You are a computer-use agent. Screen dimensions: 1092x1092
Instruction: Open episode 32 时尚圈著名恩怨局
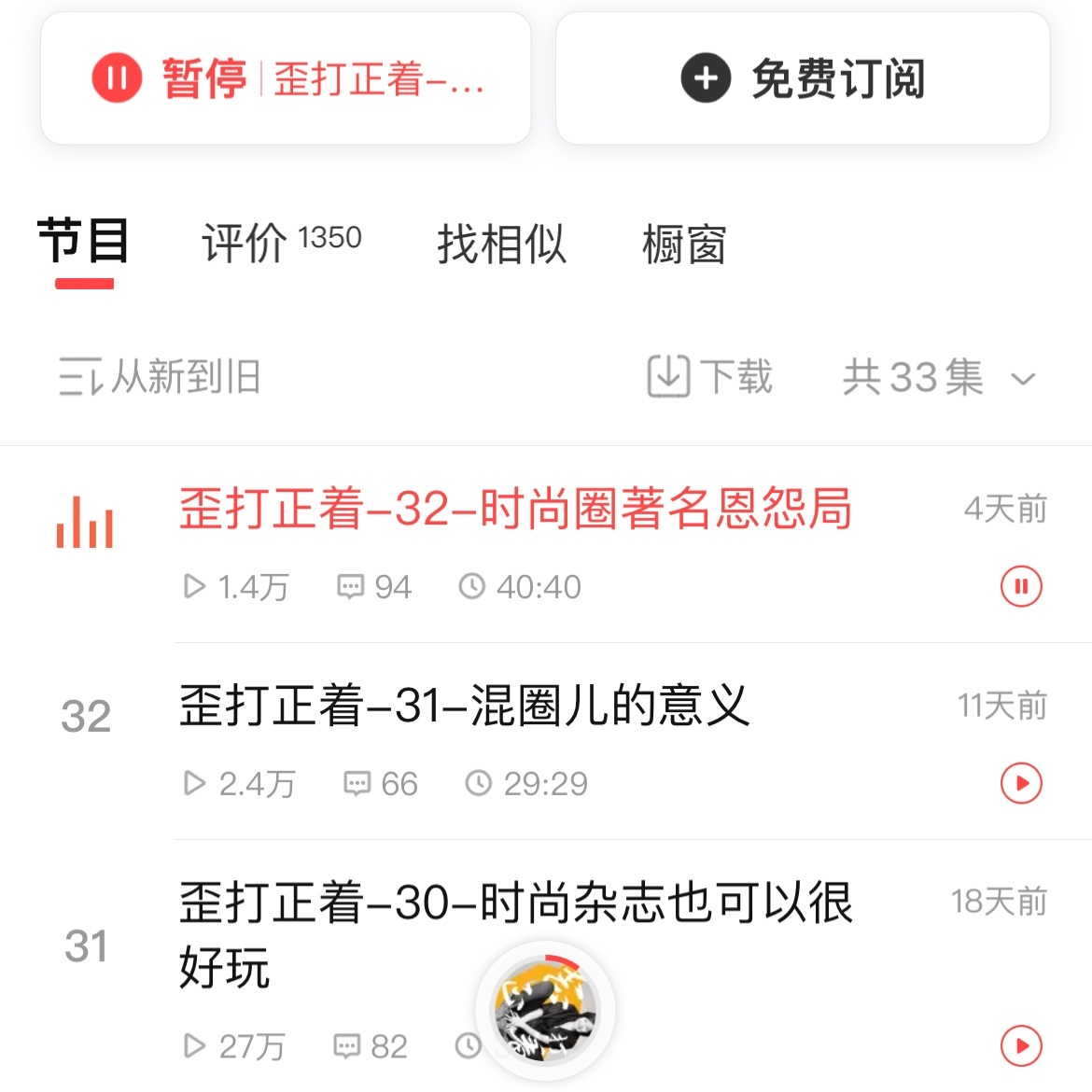(x=515, y=510)
